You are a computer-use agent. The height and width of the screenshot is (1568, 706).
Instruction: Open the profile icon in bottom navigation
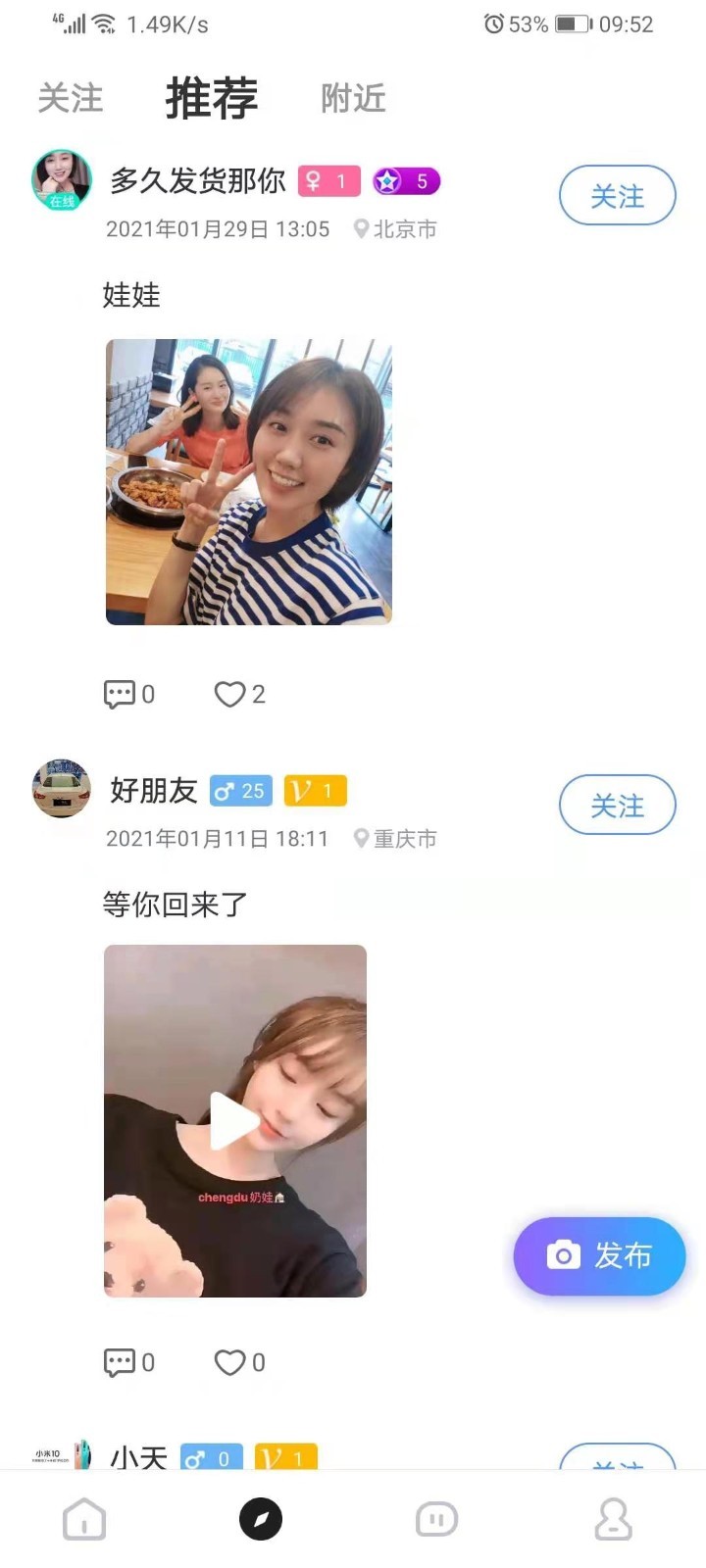click(x=614, y=1518)
